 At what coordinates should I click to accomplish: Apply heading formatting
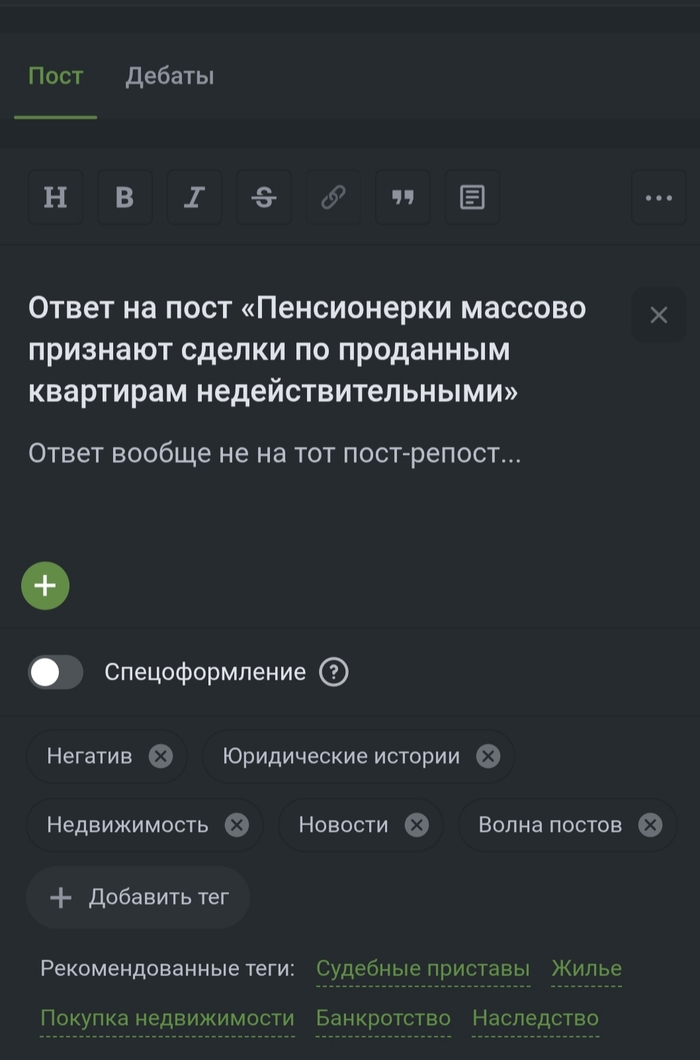pos(56,197)
